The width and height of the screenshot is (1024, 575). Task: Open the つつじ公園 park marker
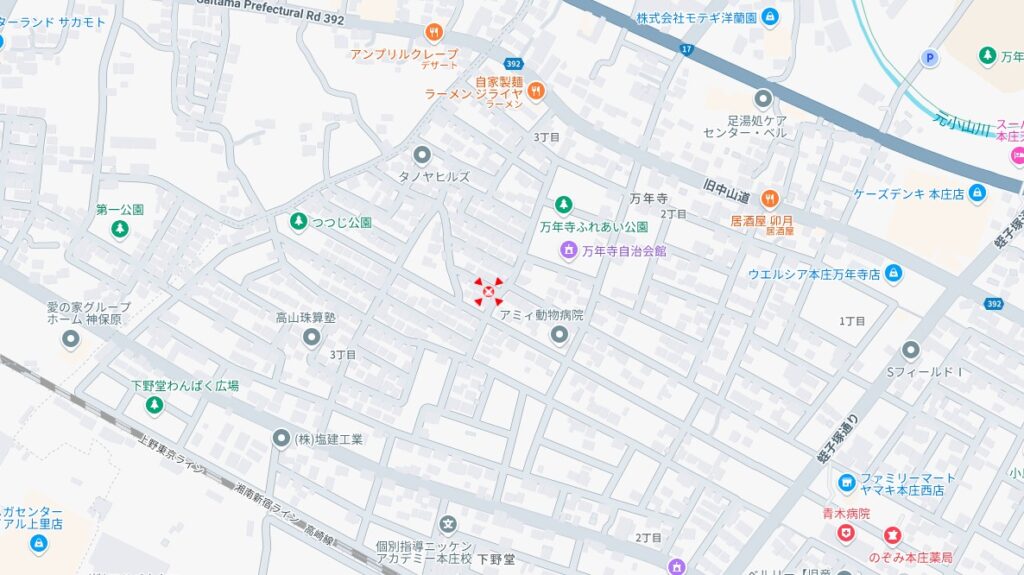298,221
